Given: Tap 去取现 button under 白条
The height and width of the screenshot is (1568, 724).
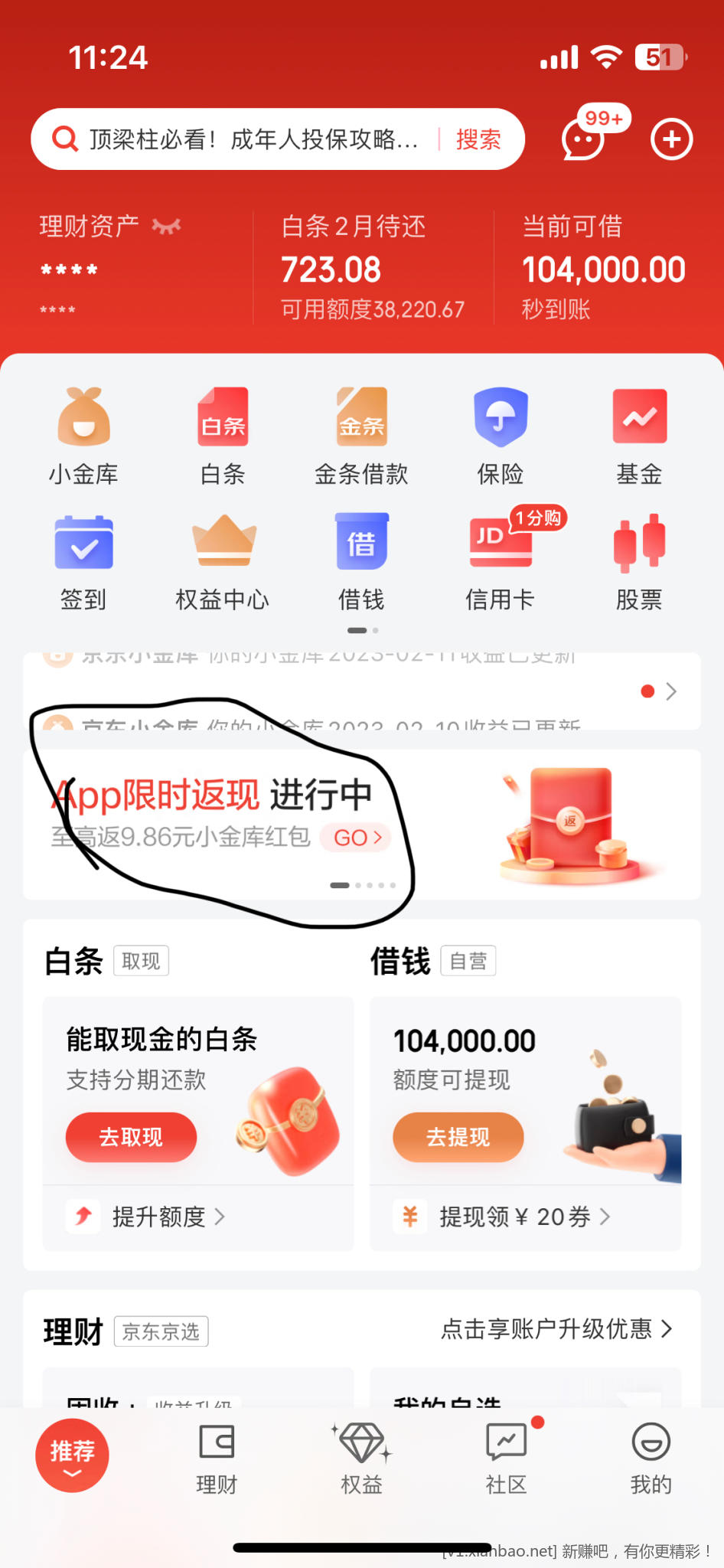Looking at the screenshot, I should point(131,1137).
